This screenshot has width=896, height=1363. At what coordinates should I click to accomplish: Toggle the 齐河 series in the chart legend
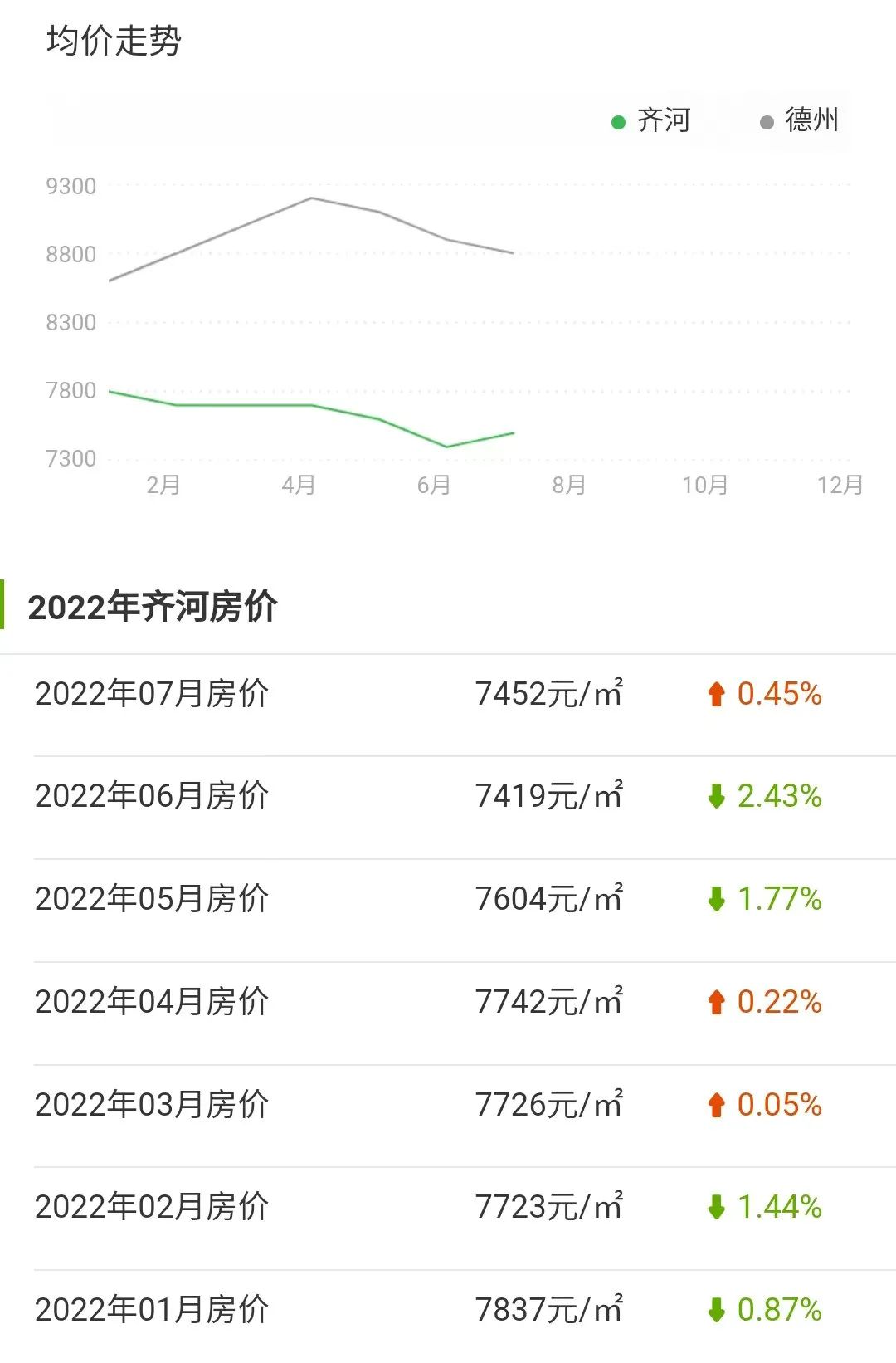(651, 121)
